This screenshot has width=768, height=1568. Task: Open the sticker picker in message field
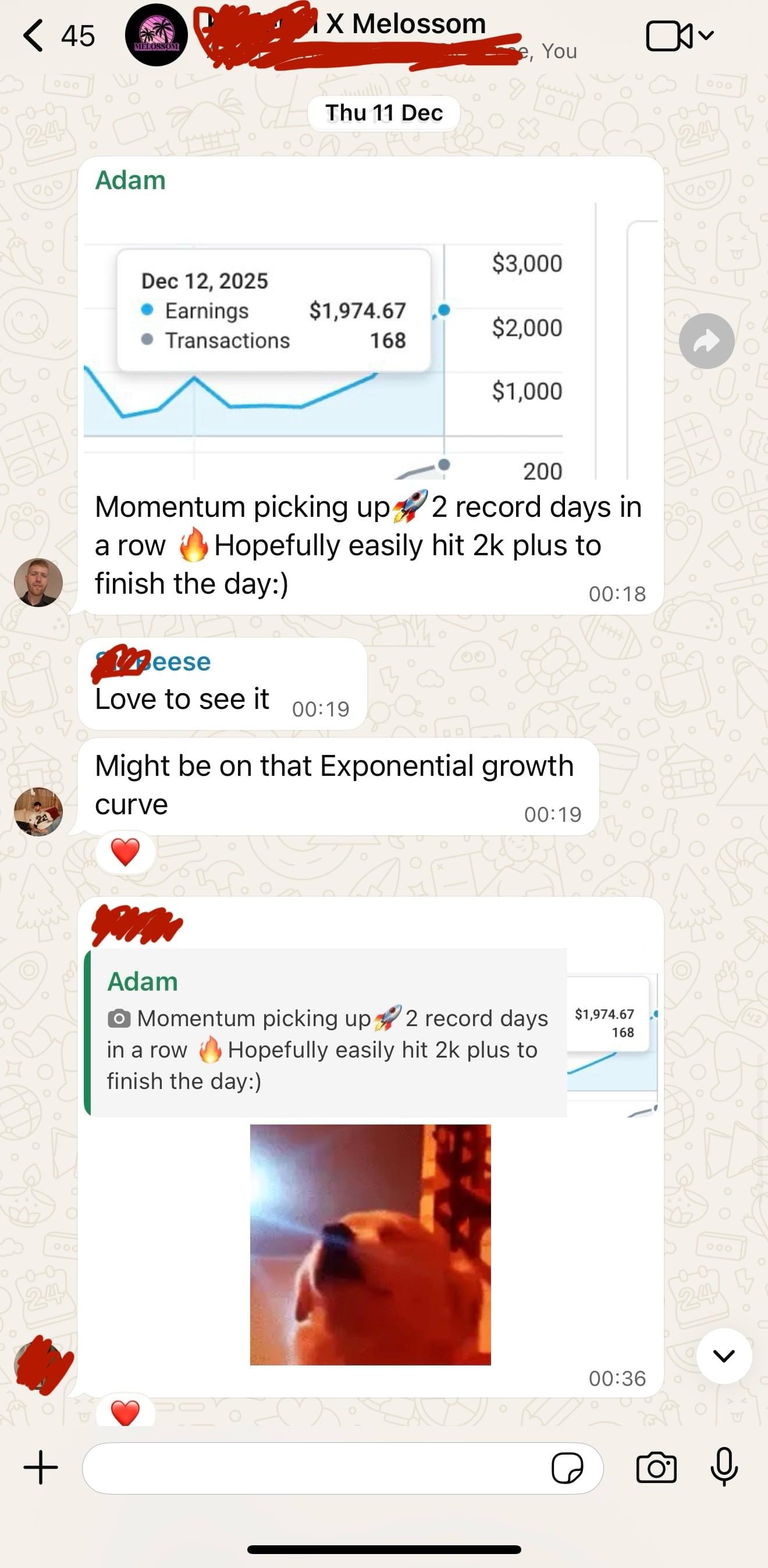click(567, 1468)
